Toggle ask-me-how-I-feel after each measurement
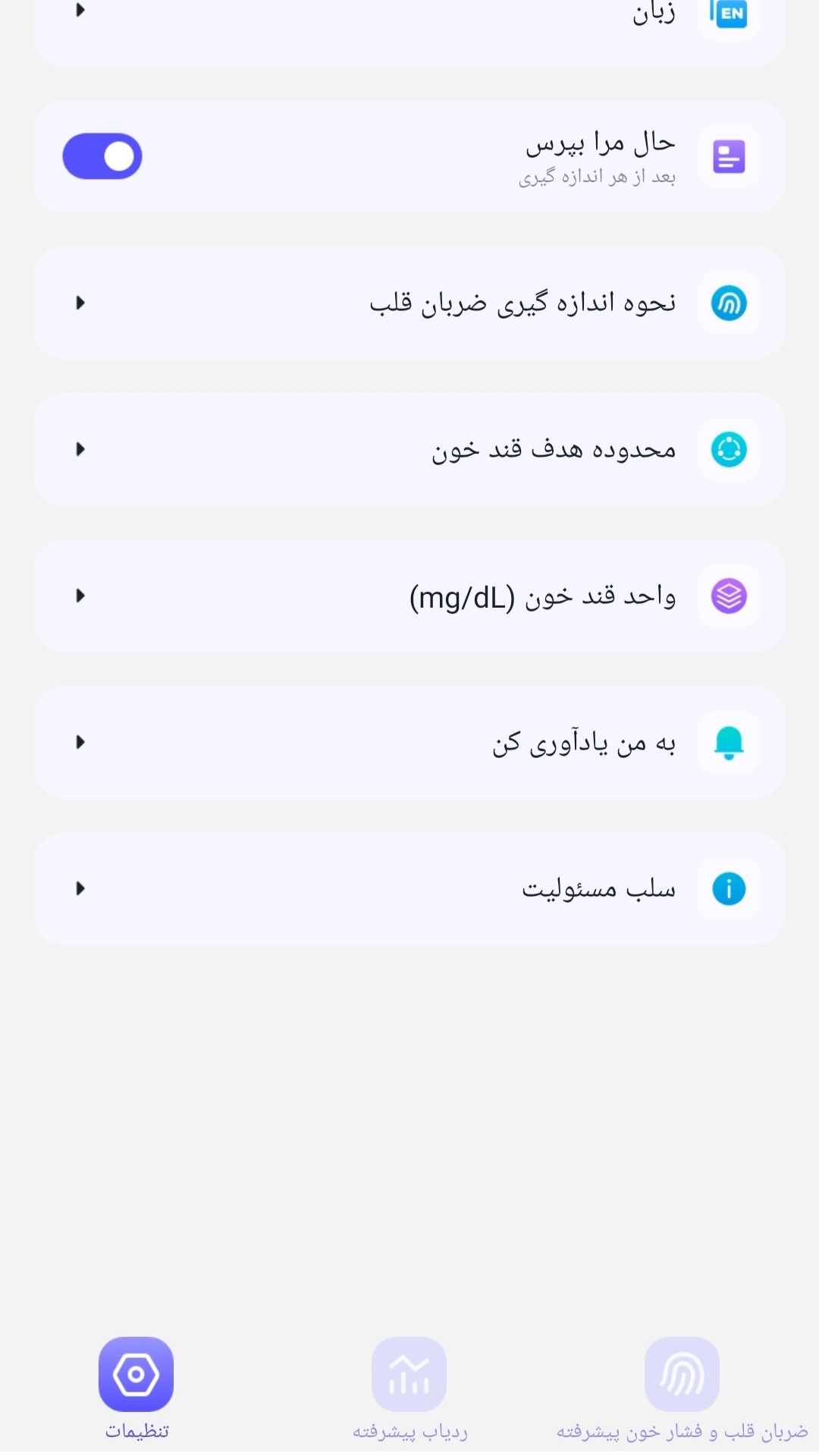The width and height of the screenshot is (819, 1456). click(x=103, y=156)
